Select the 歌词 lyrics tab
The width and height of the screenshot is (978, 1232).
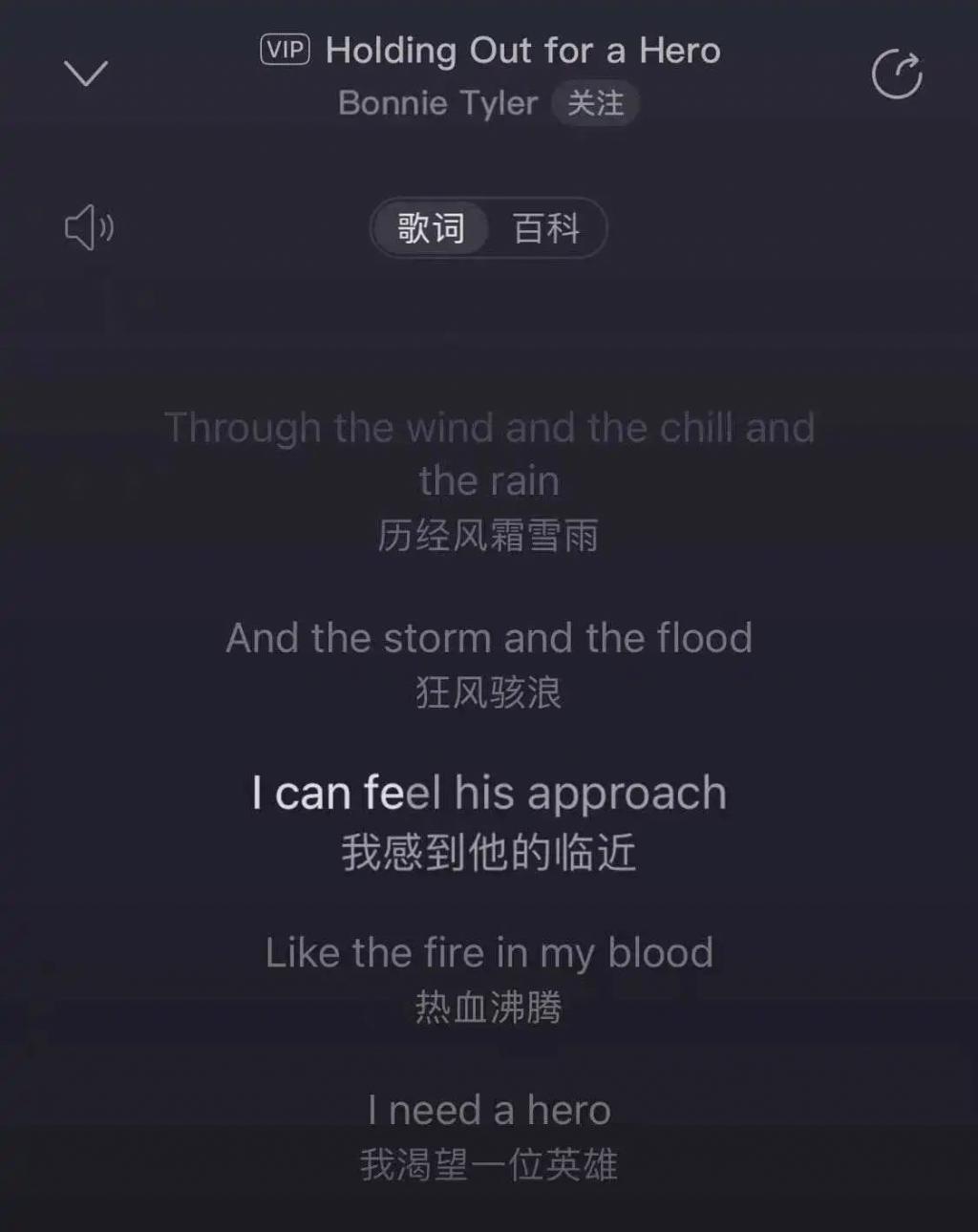click(x=432, y=228)
